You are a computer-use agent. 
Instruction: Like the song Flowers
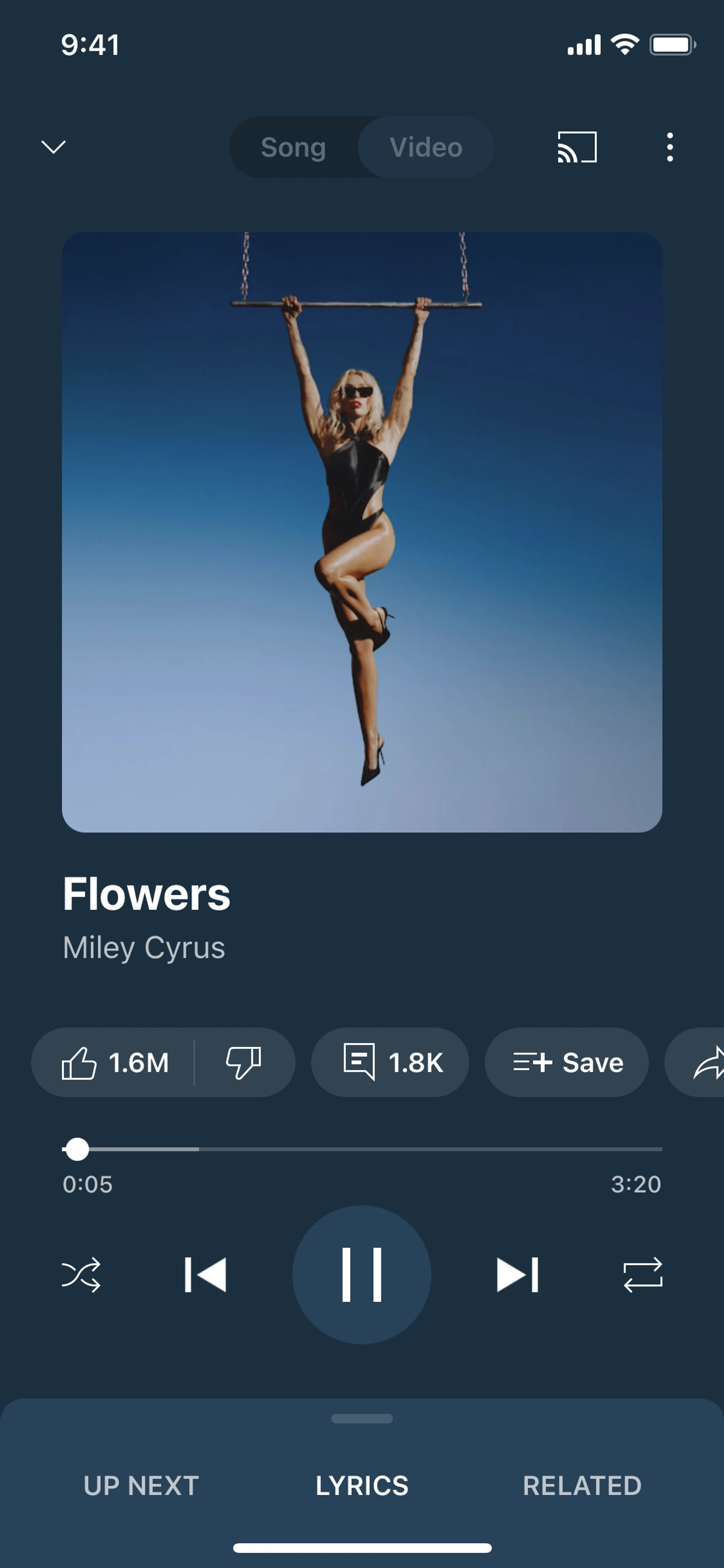(114, 1062)
